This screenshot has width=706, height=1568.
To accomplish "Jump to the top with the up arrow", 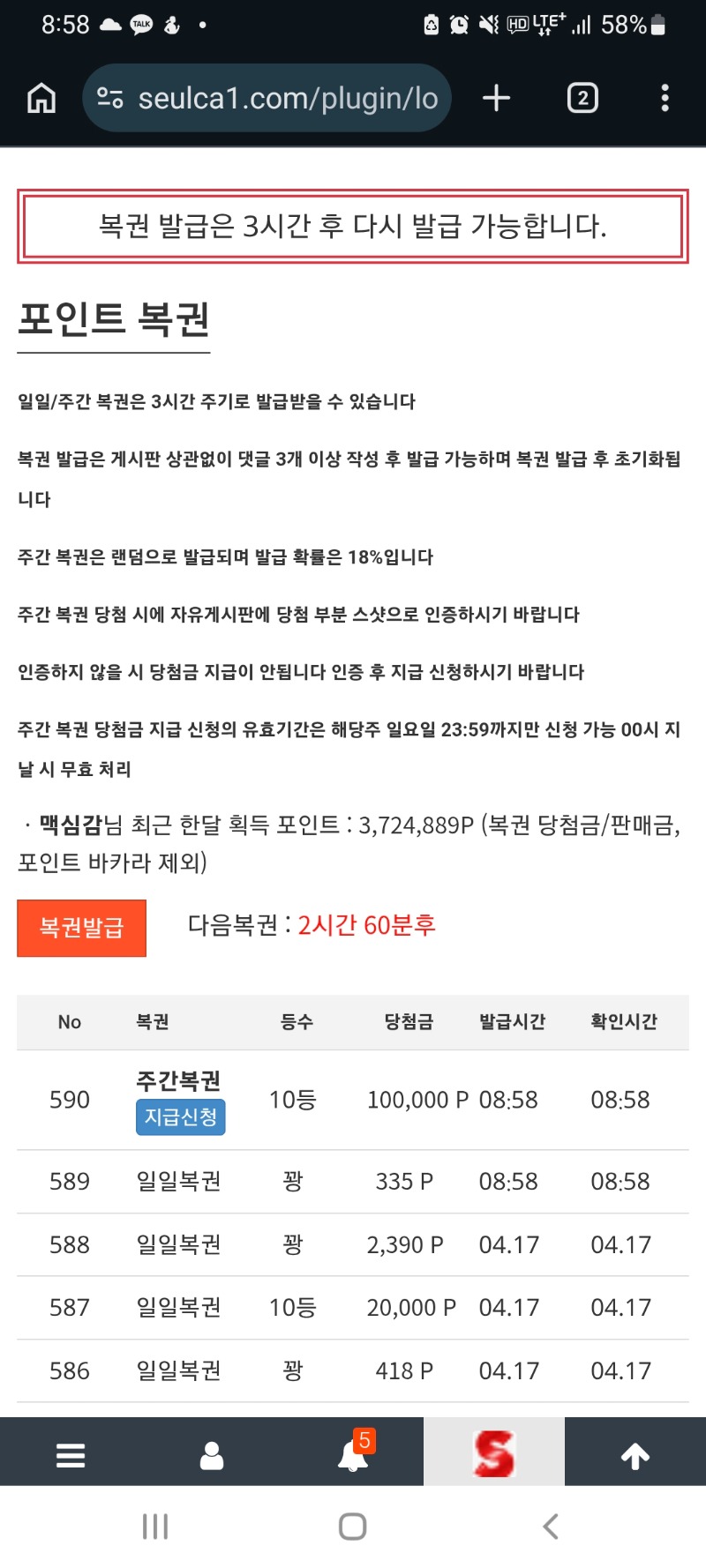I will (x=635, y=1455).
